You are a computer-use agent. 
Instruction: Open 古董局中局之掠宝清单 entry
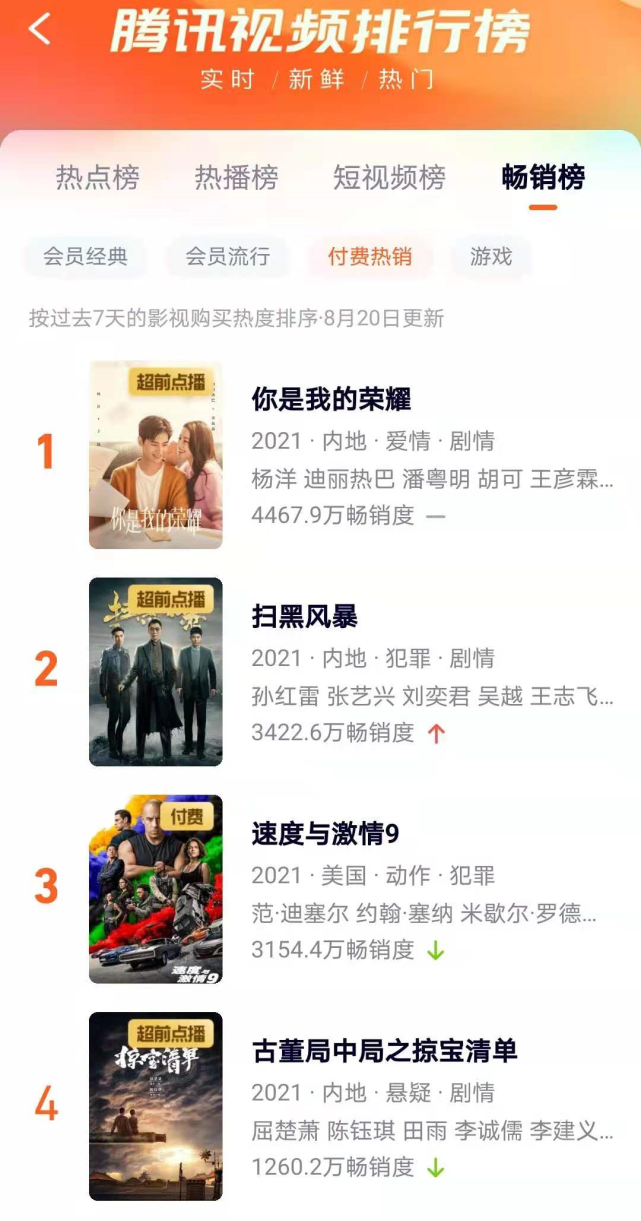coord(384,1051)
